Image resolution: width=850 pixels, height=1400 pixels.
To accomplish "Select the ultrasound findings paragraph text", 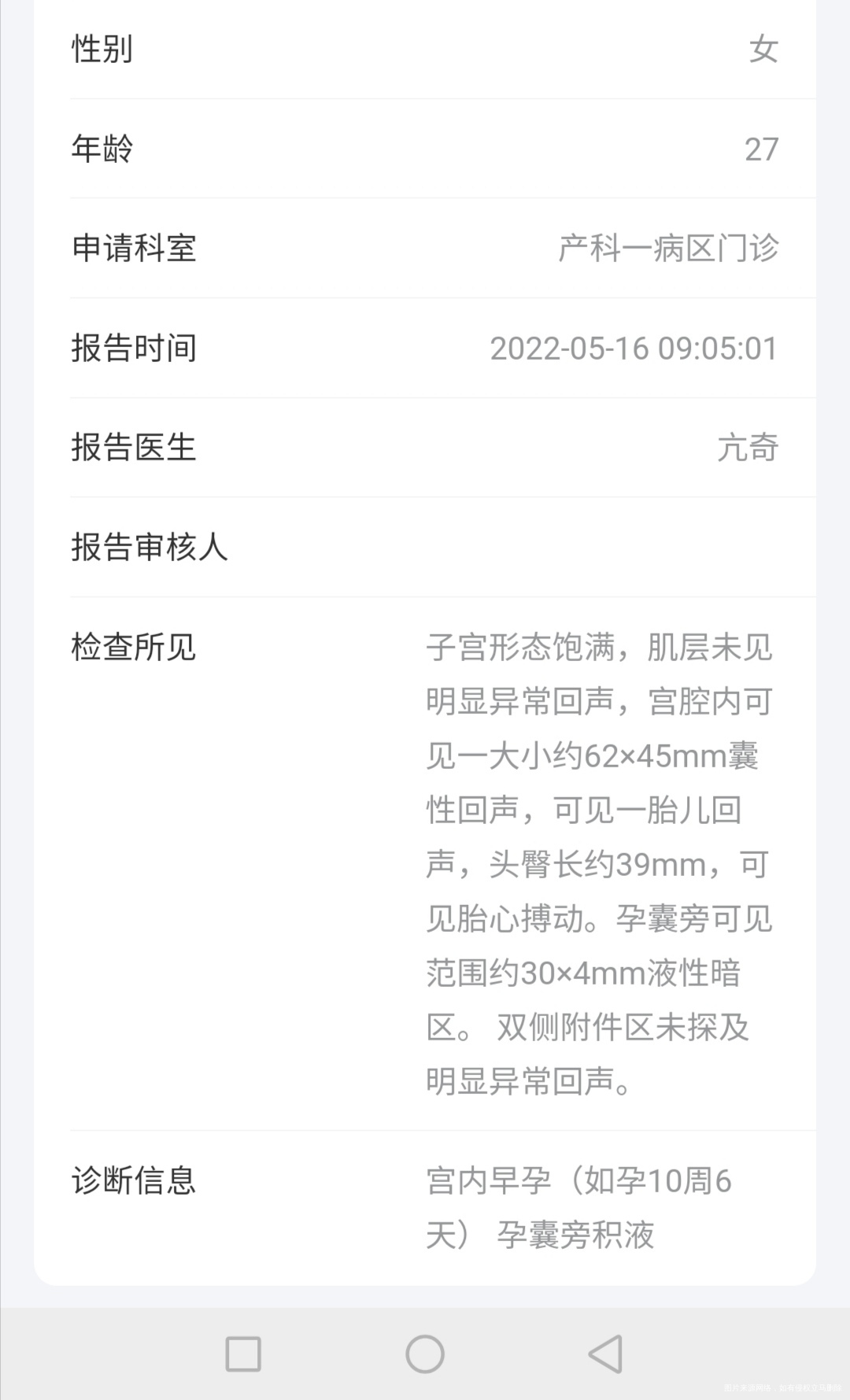I will coord(598,866).
